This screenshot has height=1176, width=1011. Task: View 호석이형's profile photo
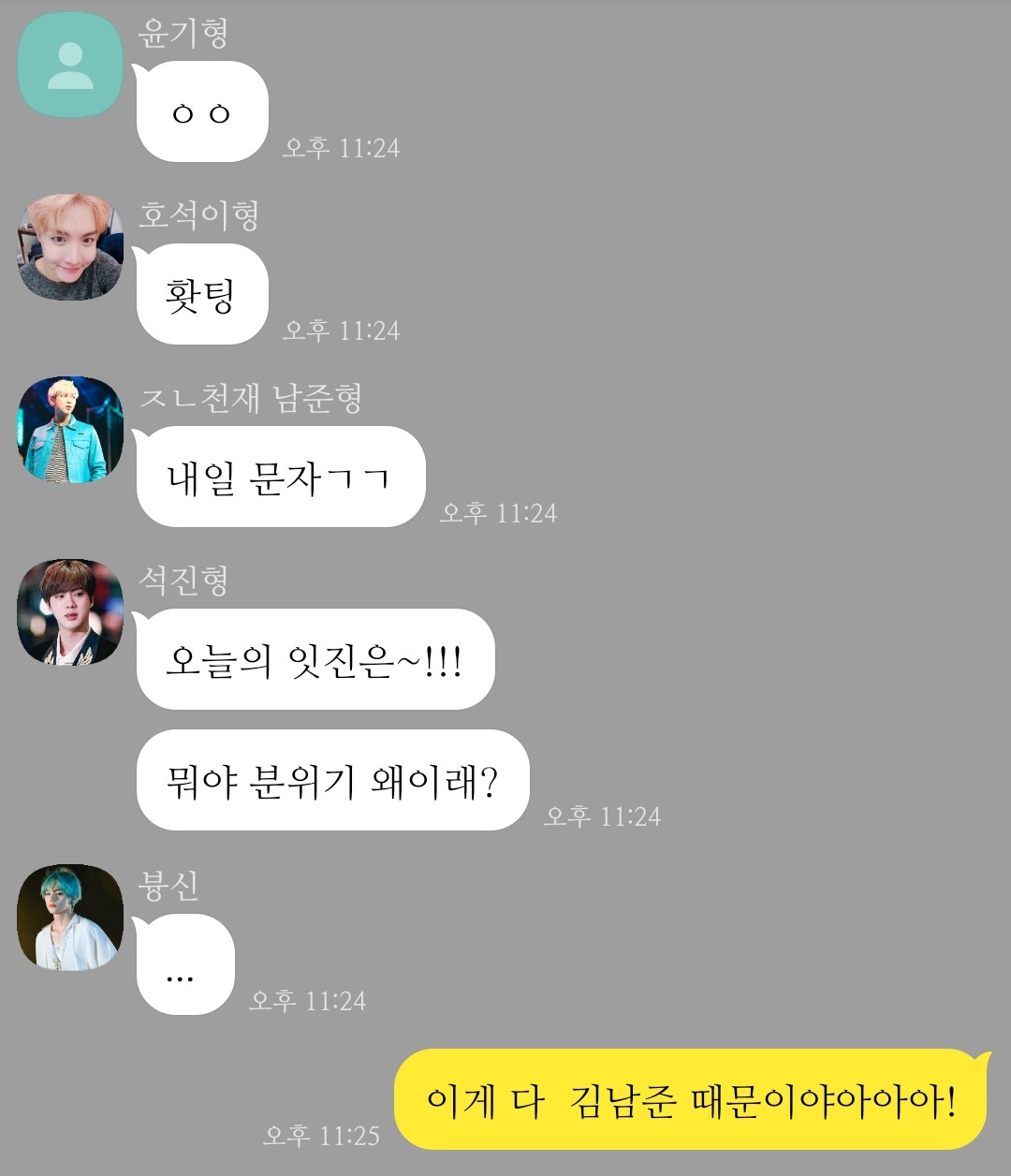70,247
